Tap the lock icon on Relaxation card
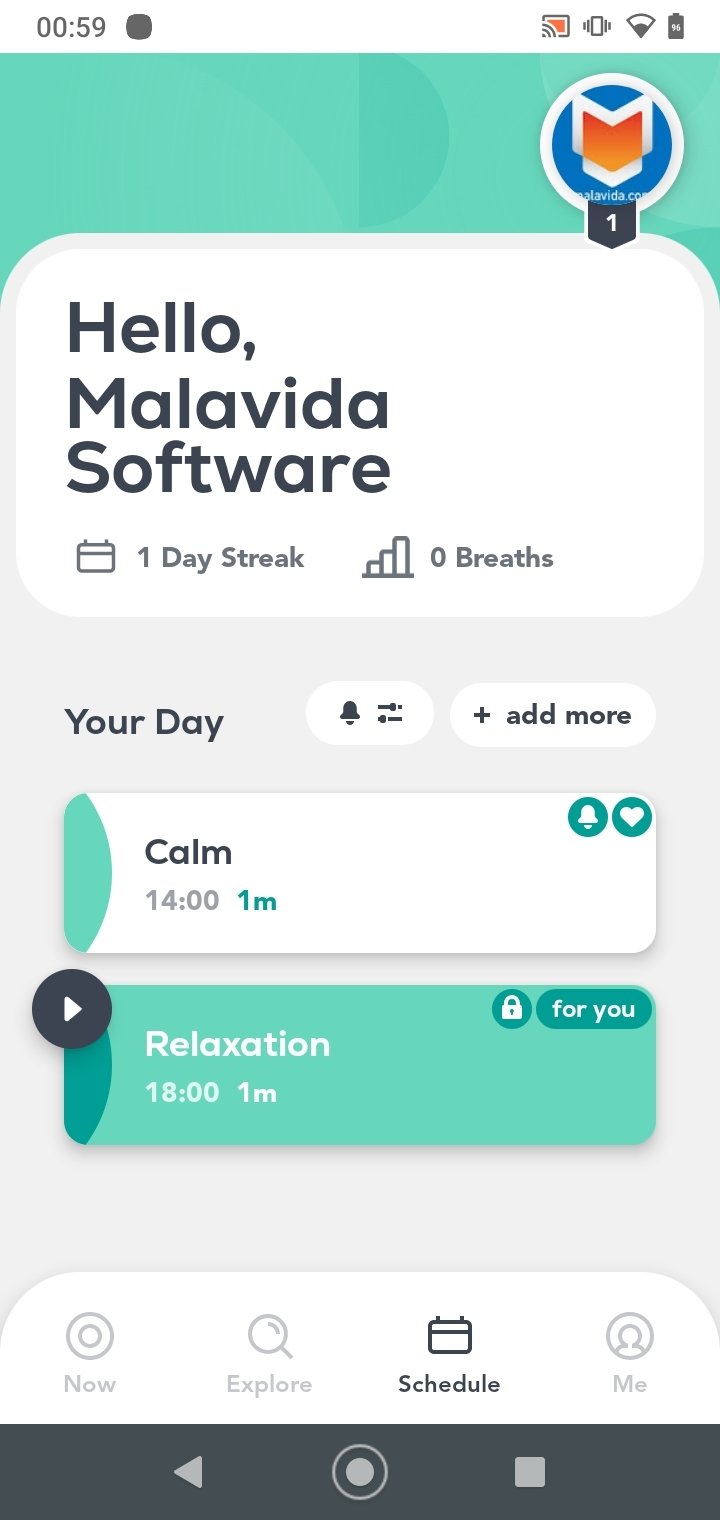This screenshot has width=720, height=1520. point(512,1009)
